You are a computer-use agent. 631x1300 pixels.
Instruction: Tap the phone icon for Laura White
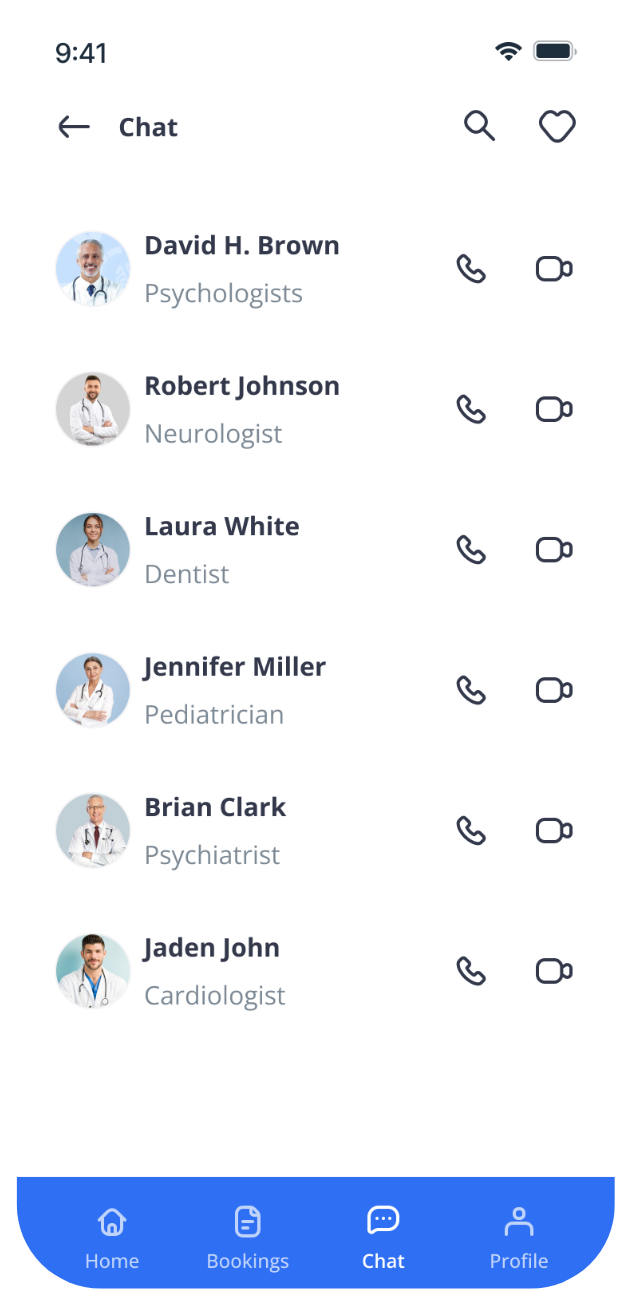(471, 550)
